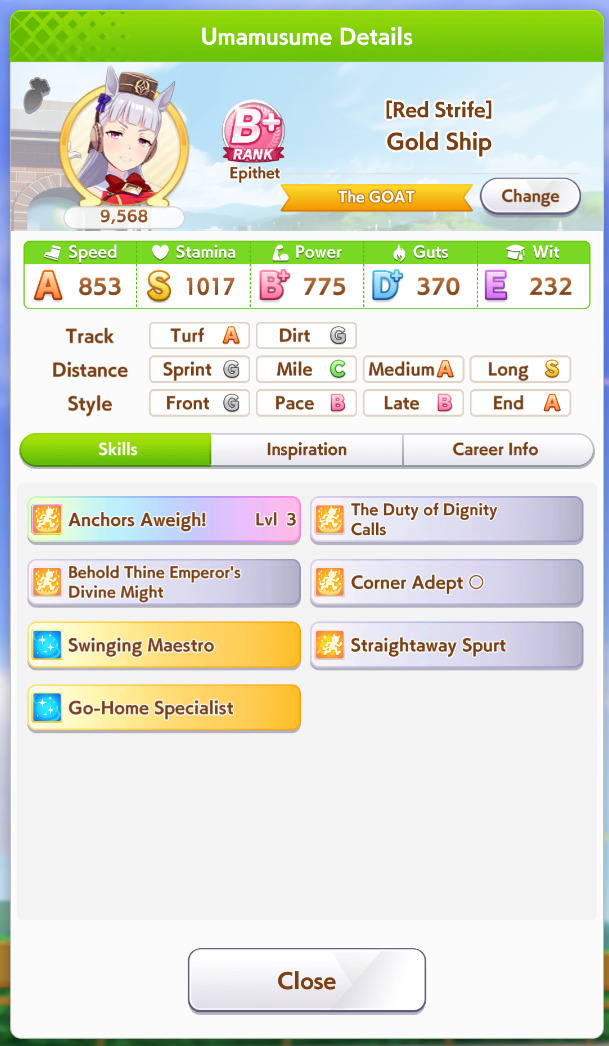Image resolution: width=609 pixels, height=1046 pixels.
Task: Tap the Swinging Maestro skill
Action: click(164, 646)
